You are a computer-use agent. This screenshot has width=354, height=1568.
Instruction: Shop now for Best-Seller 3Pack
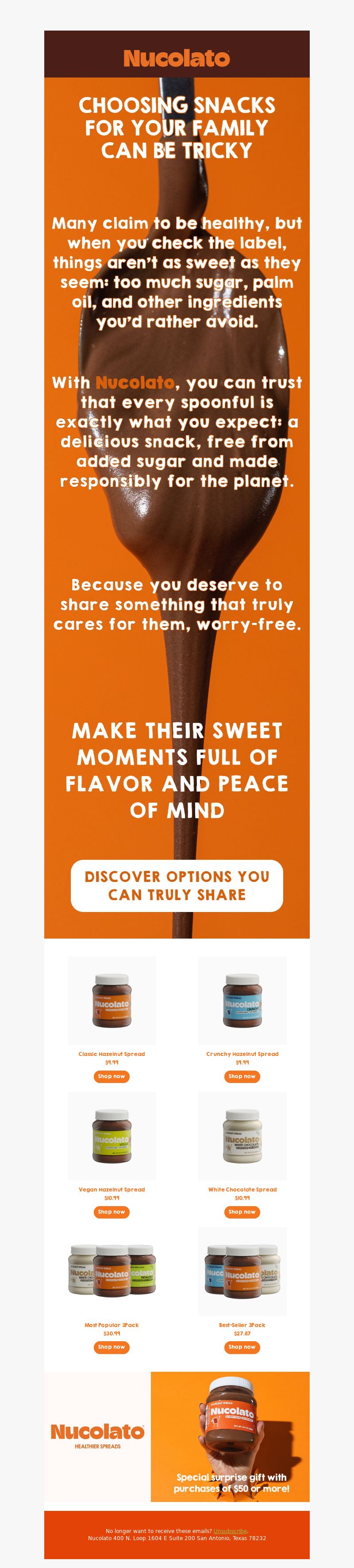coord(242,1347)
